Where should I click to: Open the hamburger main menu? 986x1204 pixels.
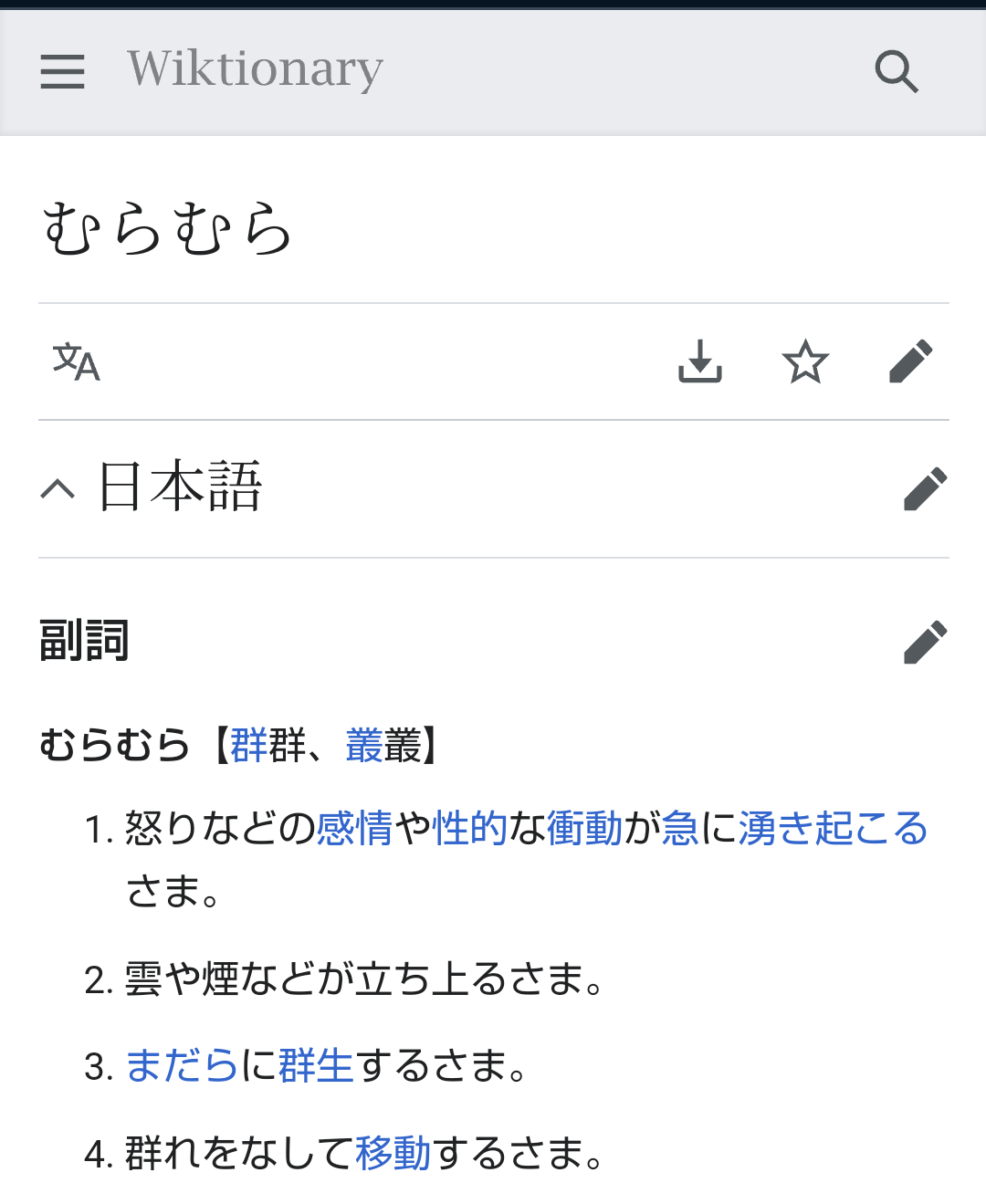62,71
